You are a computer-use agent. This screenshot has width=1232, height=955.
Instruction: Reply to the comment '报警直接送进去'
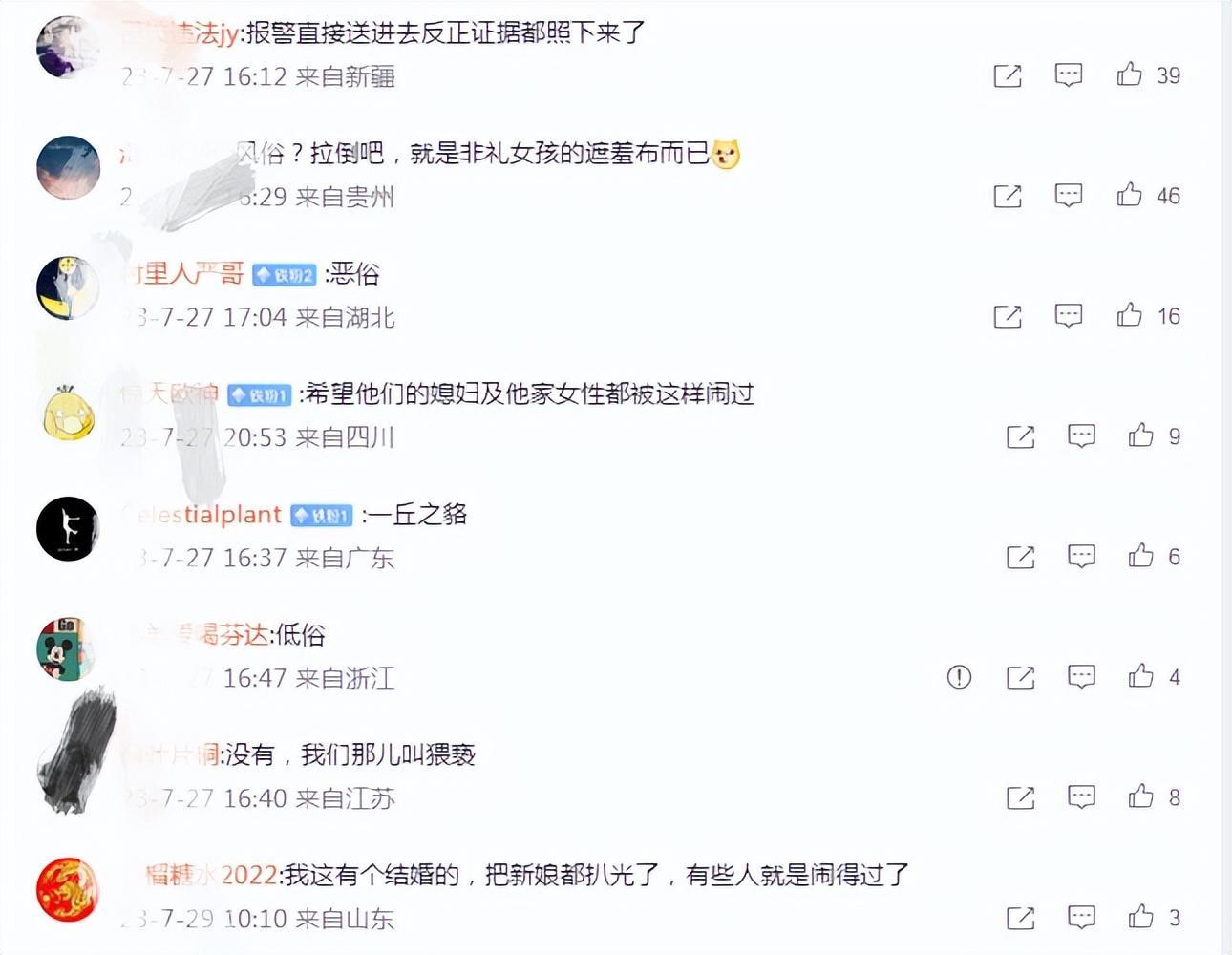[x=1068, y=75]
